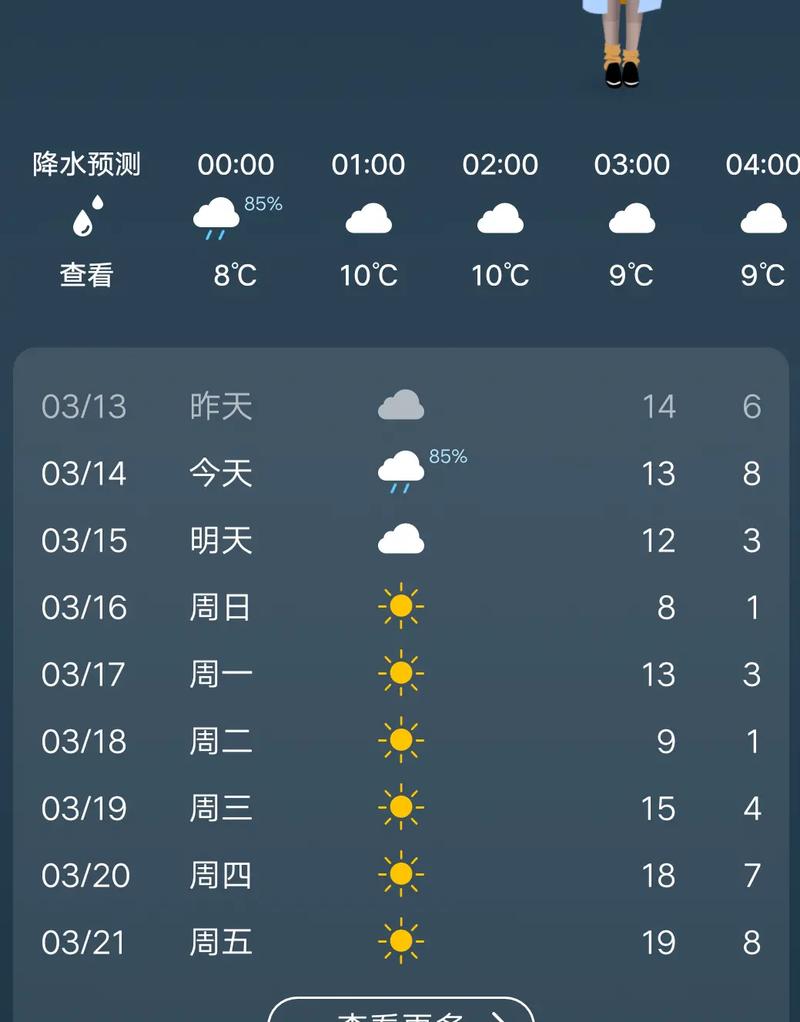Viewport: 800px width, 1022px height.
Task: Click the sun icon on the 03/20 row
Action: pyautogui.click(x=401, y=875)
